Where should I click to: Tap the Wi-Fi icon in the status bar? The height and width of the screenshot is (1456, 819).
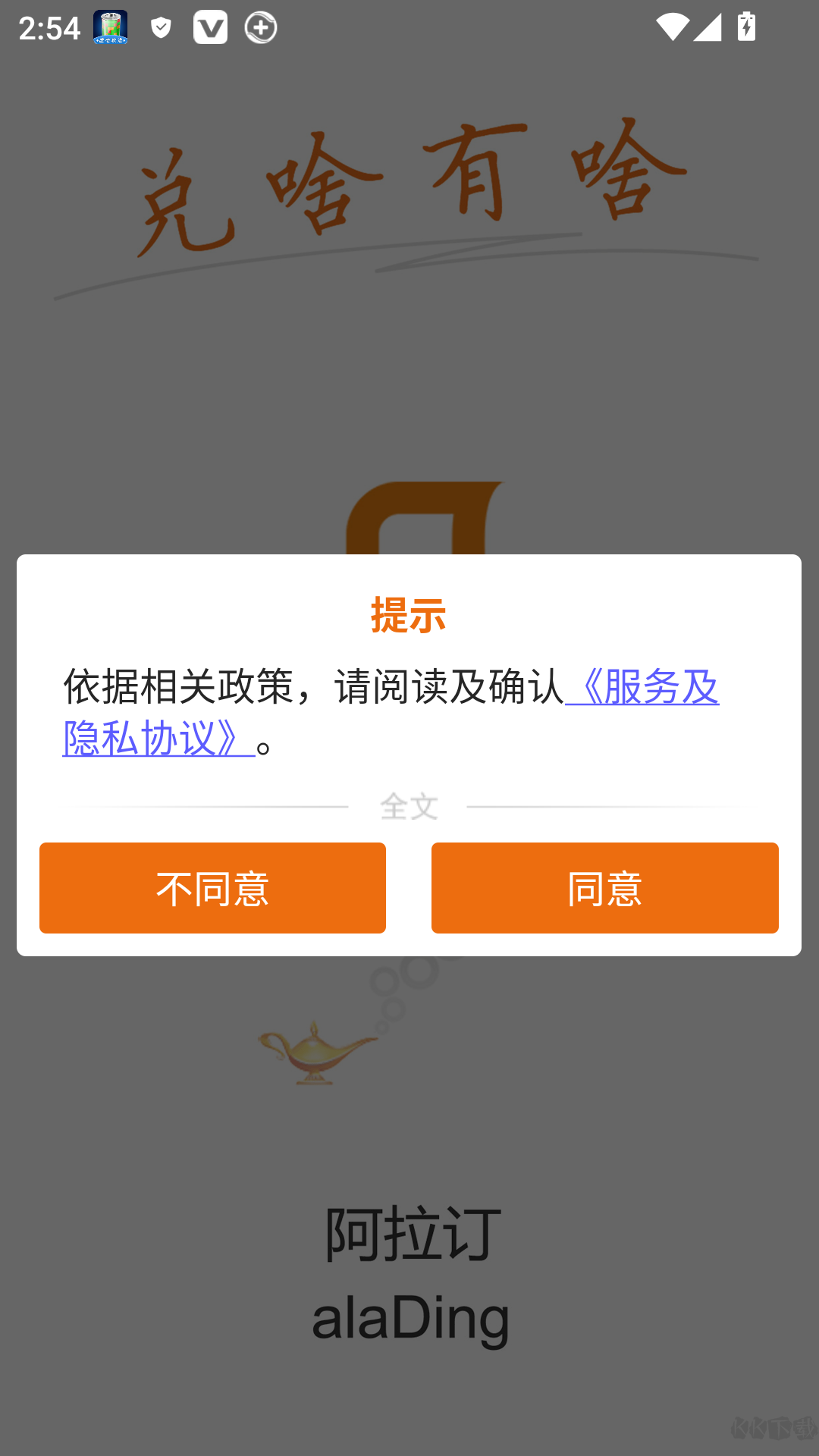[674, 27]
